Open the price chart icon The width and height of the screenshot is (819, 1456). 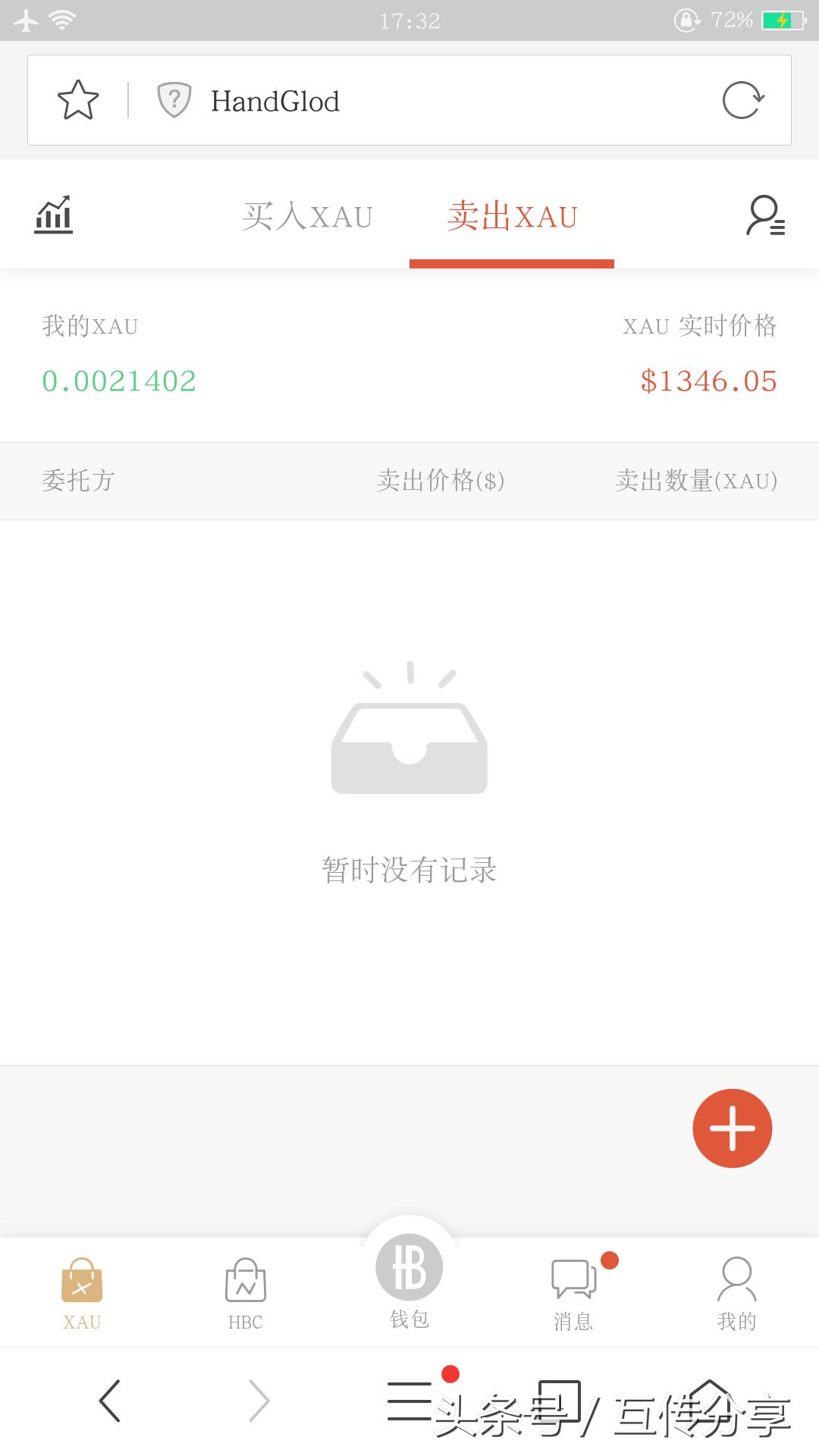click(54, 215)
